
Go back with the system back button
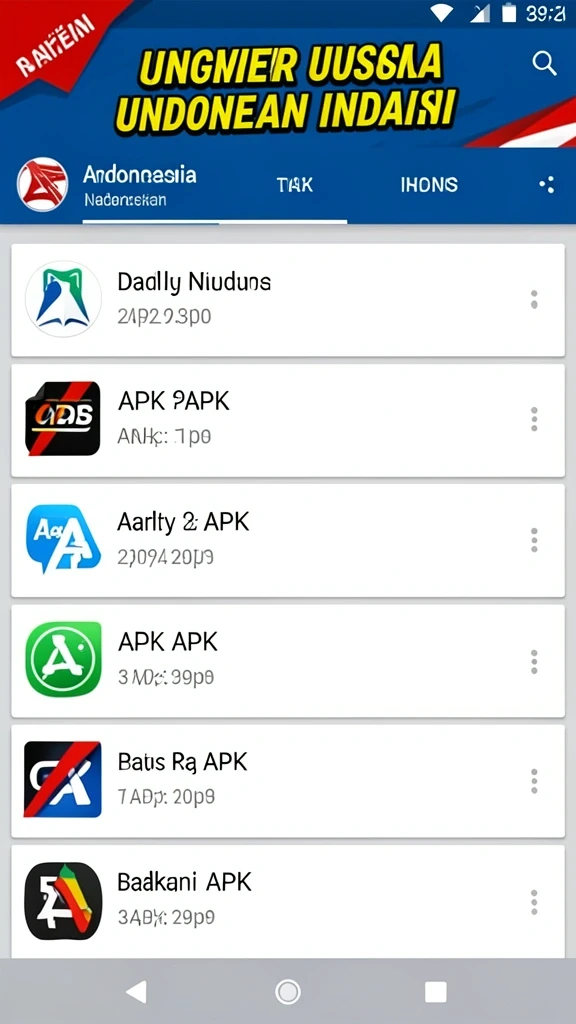pyautogui.click(x=136, y=991)
